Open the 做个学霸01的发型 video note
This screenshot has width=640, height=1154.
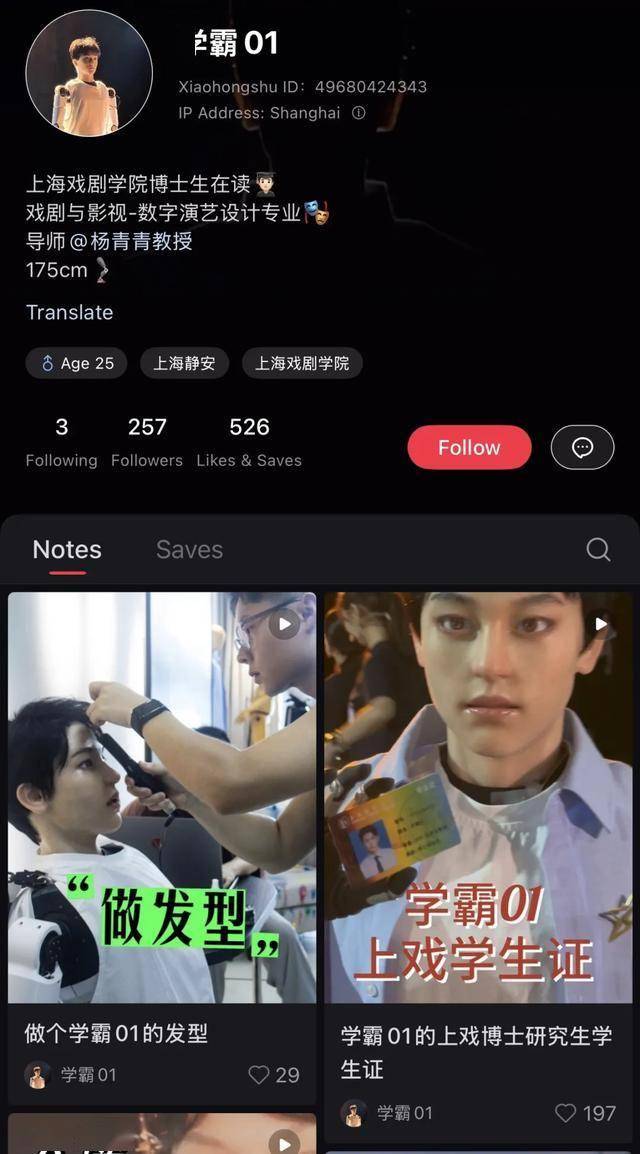point(162,797)
